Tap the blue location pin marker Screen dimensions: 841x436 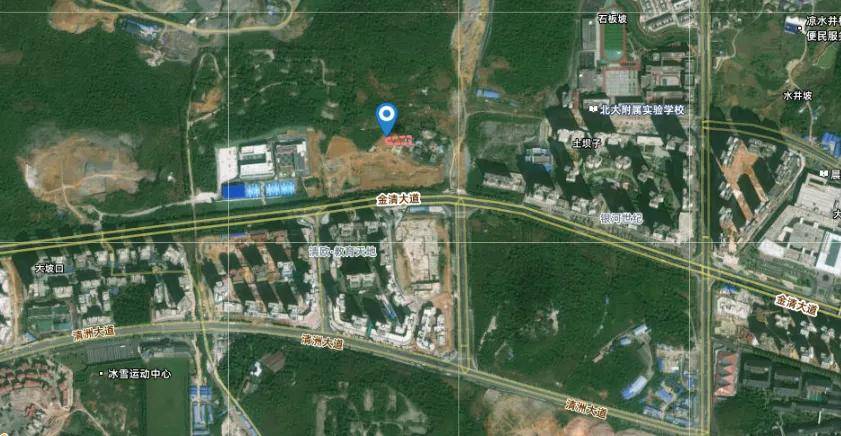click(x=387, y=118)
